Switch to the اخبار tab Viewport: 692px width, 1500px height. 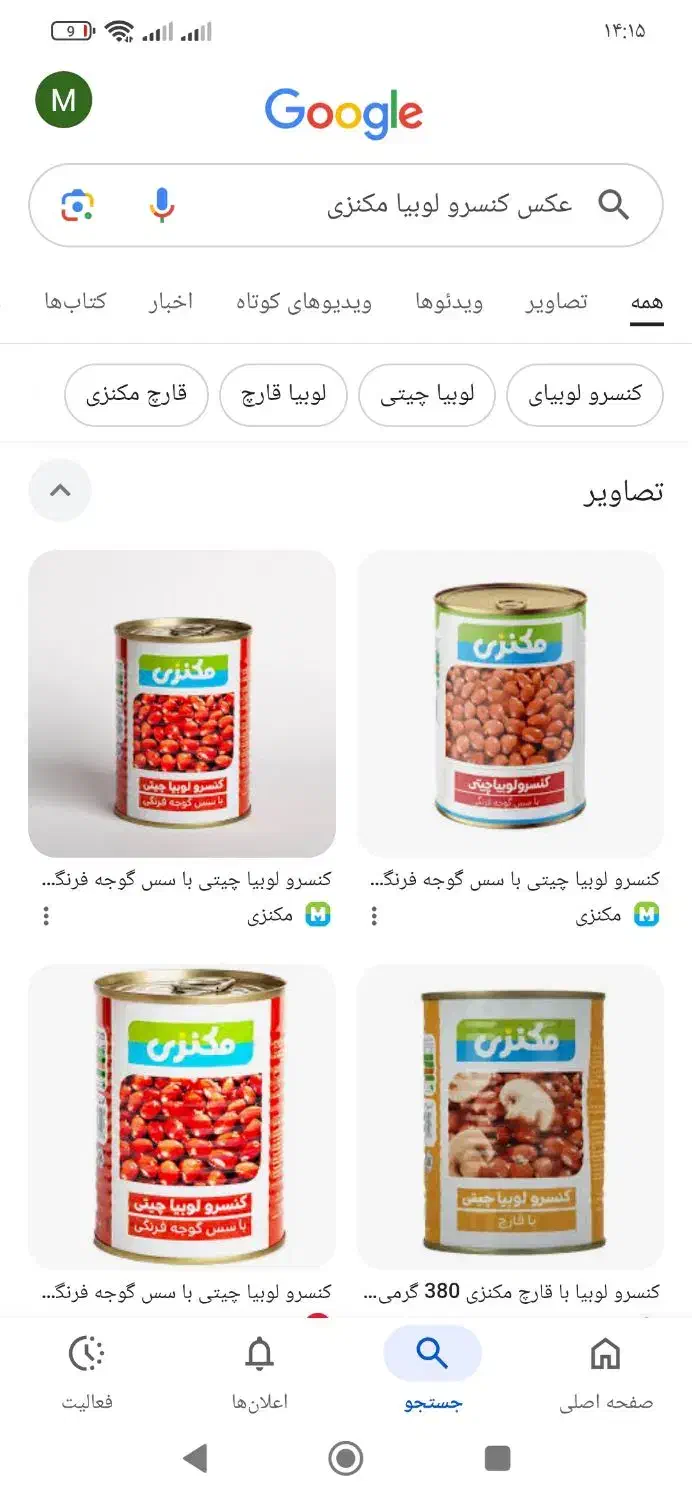(171, 302)
